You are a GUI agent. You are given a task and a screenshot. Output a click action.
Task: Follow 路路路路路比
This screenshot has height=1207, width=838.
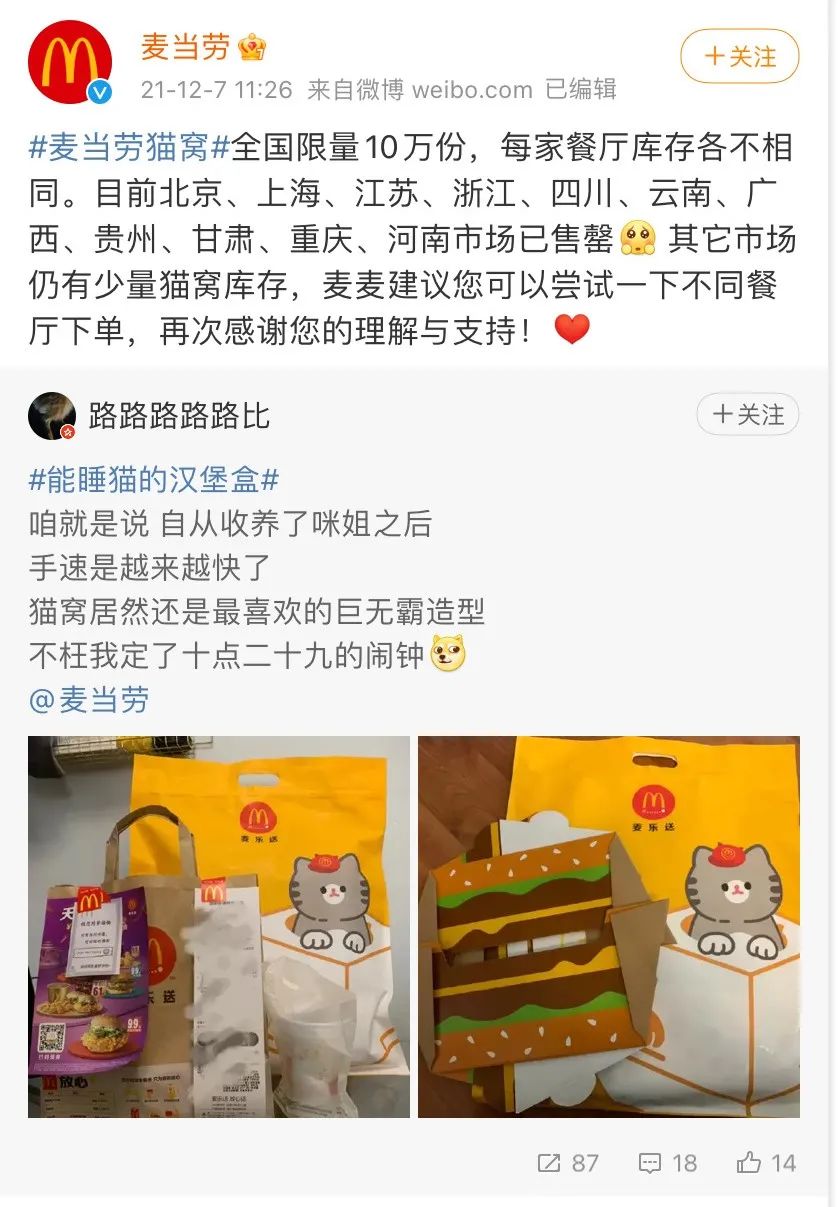point(747,415)
